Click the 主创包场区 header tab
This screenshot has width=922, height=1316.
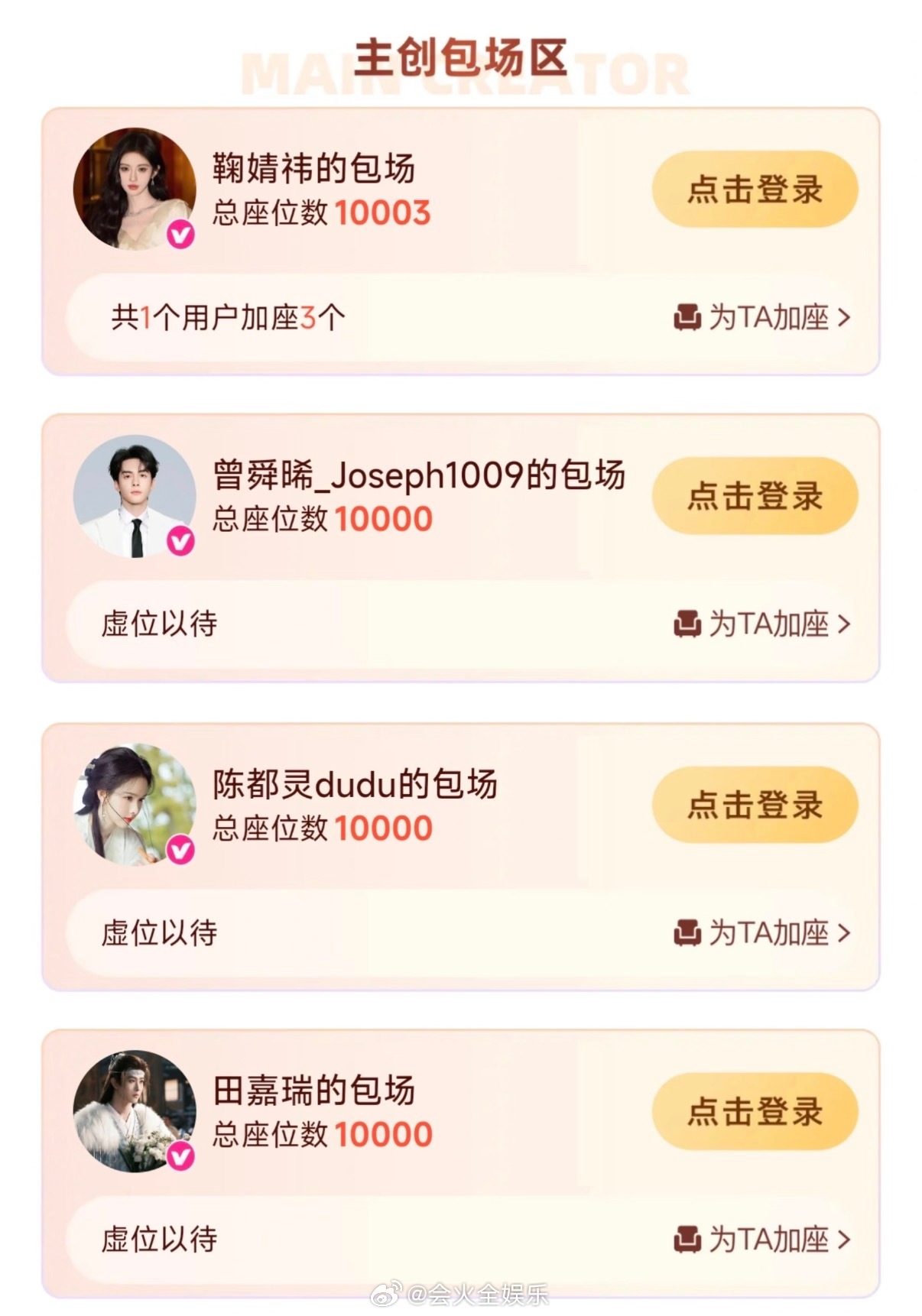click(460, 57)
